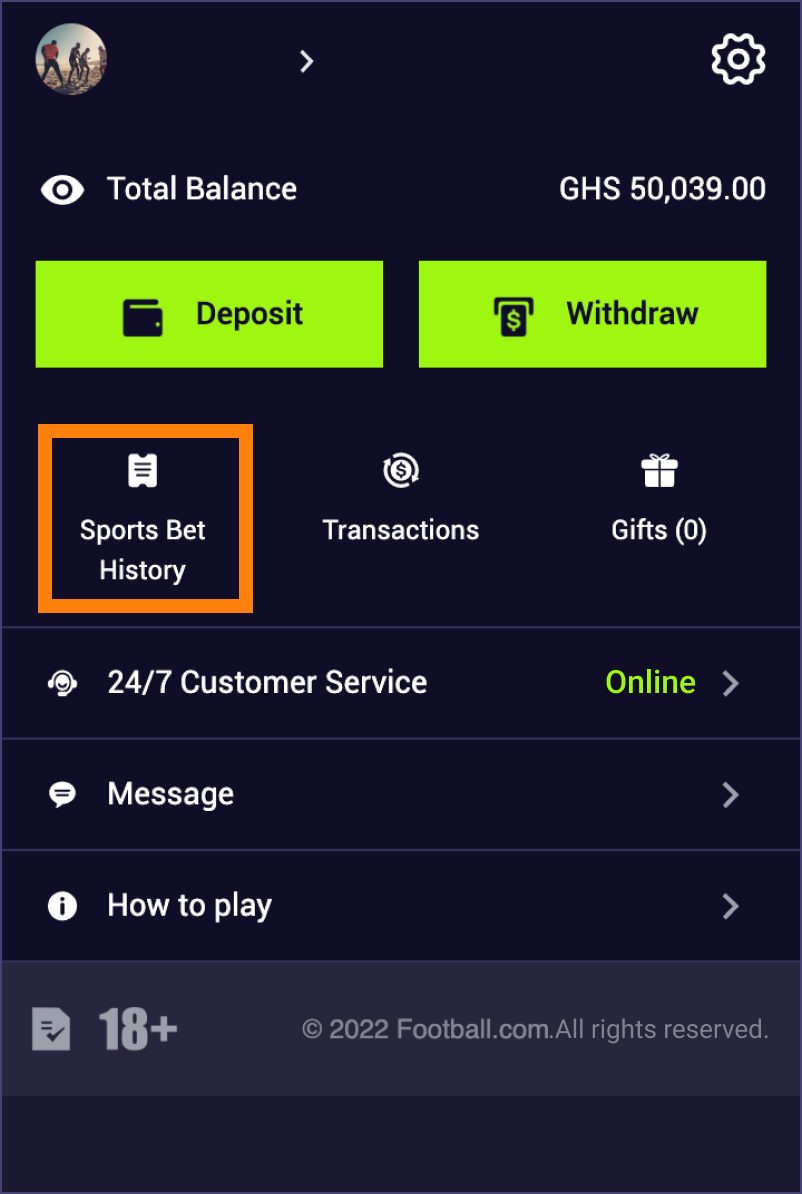Open Sports Bet History
Viewport: 802px width, 1194px height.
point(144,518)
